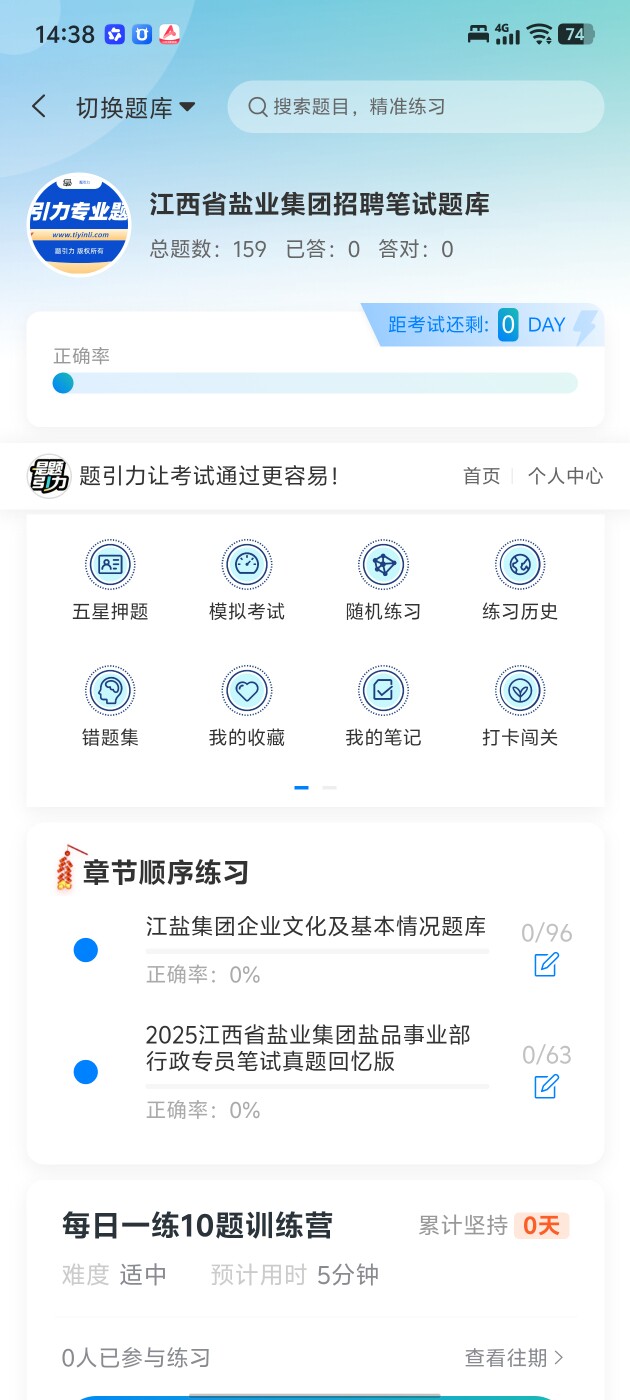The image size is (630, 1400).
Task: Go to 个人中心
Action: tap(565, 476)
